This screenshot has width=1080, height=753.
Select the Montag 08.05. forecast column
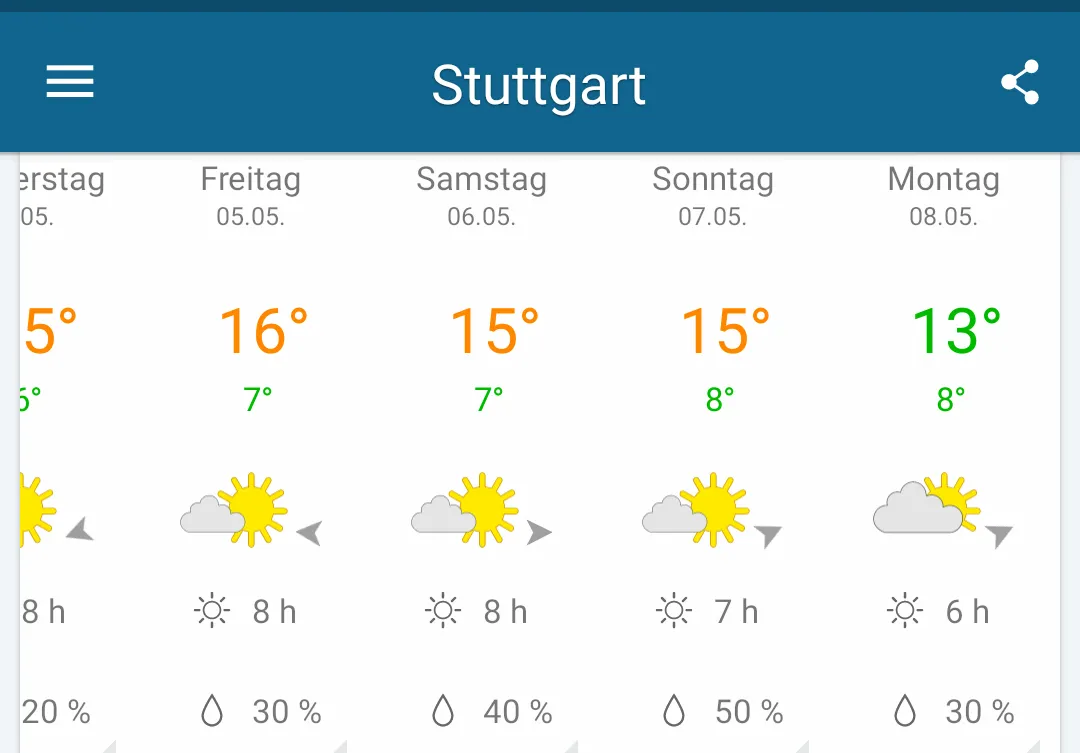click(x=944, y=450)
